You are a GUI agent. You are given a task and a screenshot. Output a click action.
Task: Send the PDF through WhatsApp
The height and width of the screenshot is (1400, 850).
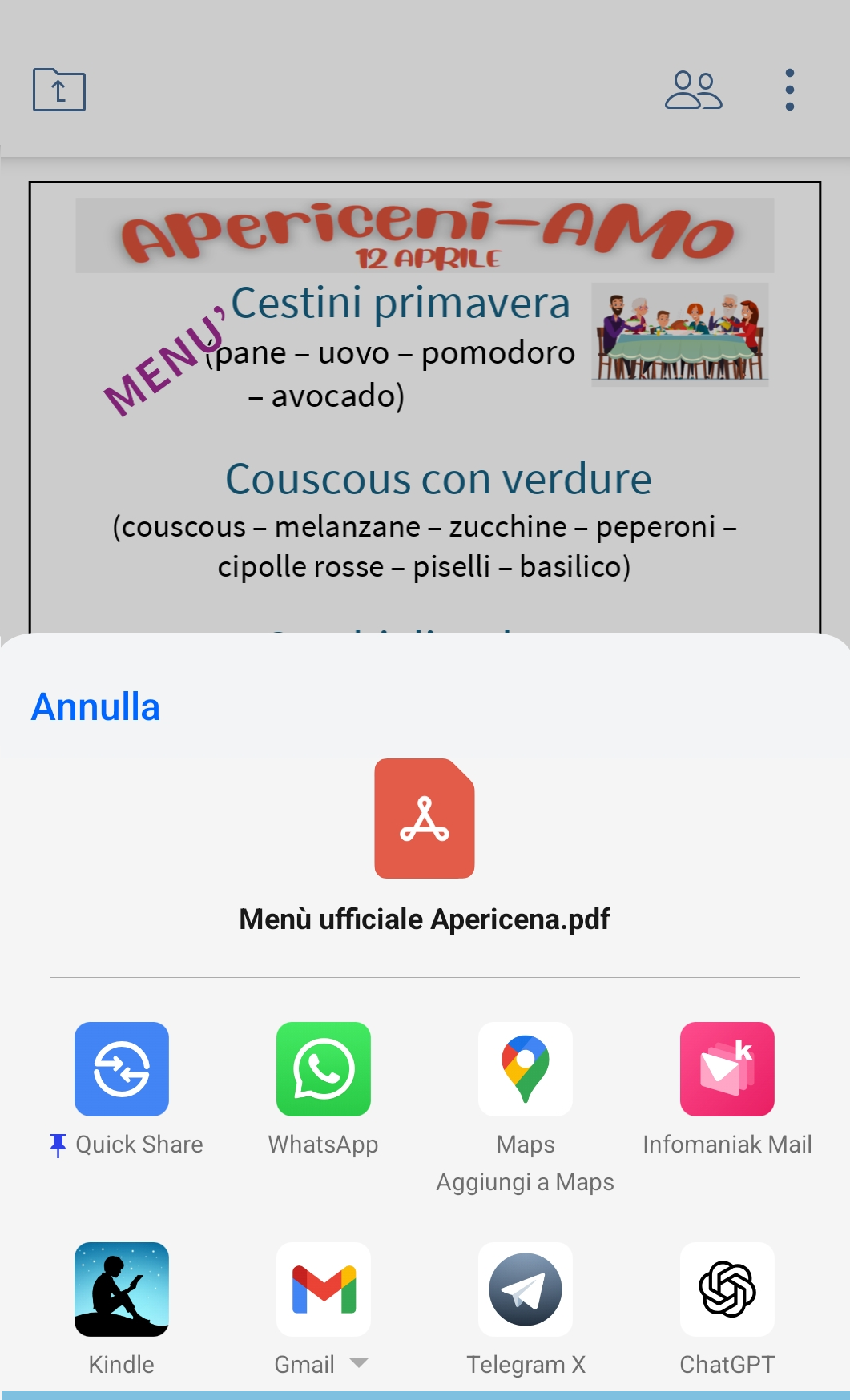pyautogui.click(x=324, y=1069)
